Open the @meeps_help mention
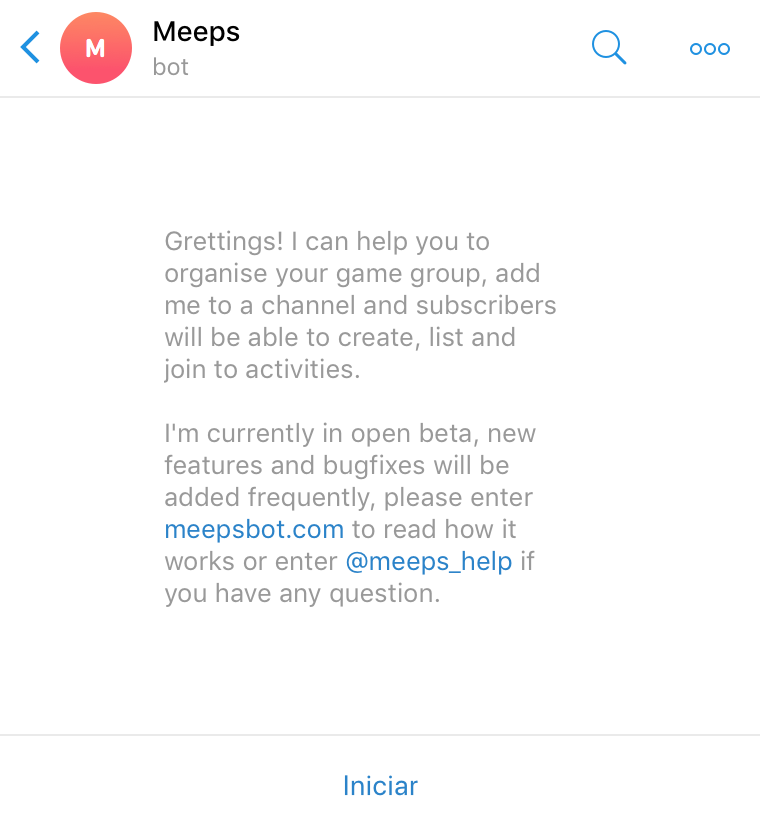The image size is (760, 834). 429,561
